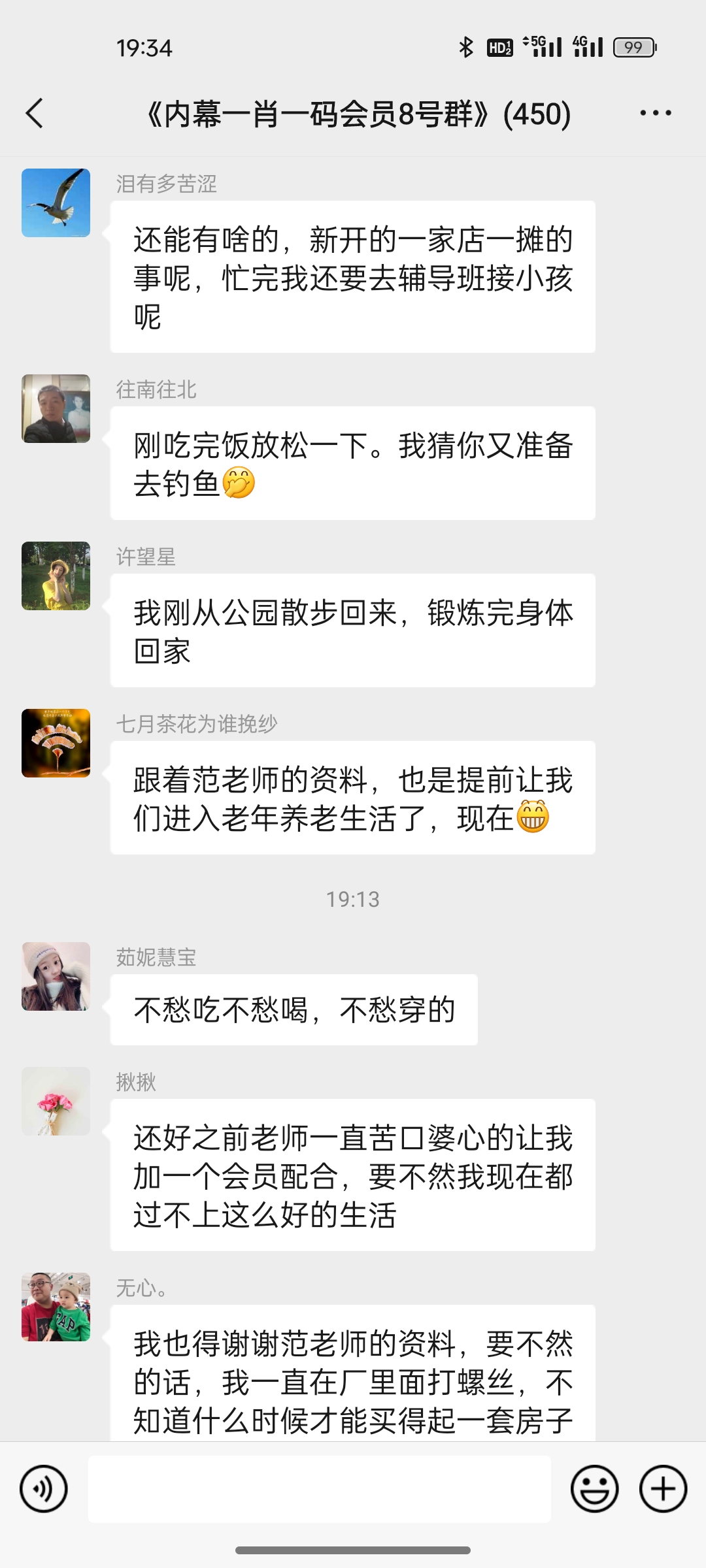Tap 七月茶花为谁挽纱's avatar
The height and width of the screenshot is (1568, 706).
pos(56,743)
